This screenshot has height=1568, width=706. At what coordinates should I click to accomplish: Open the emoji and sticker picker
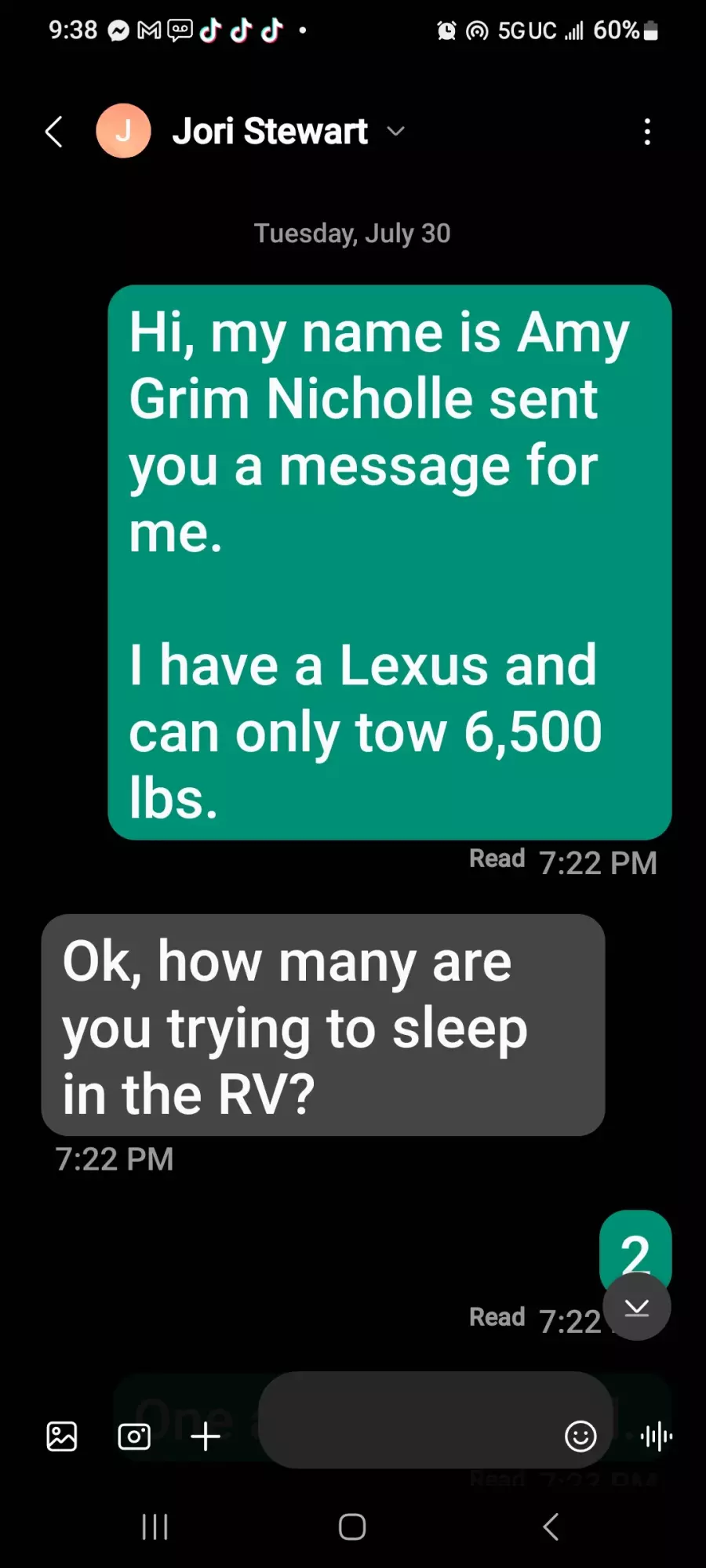tap(580, 1436)
